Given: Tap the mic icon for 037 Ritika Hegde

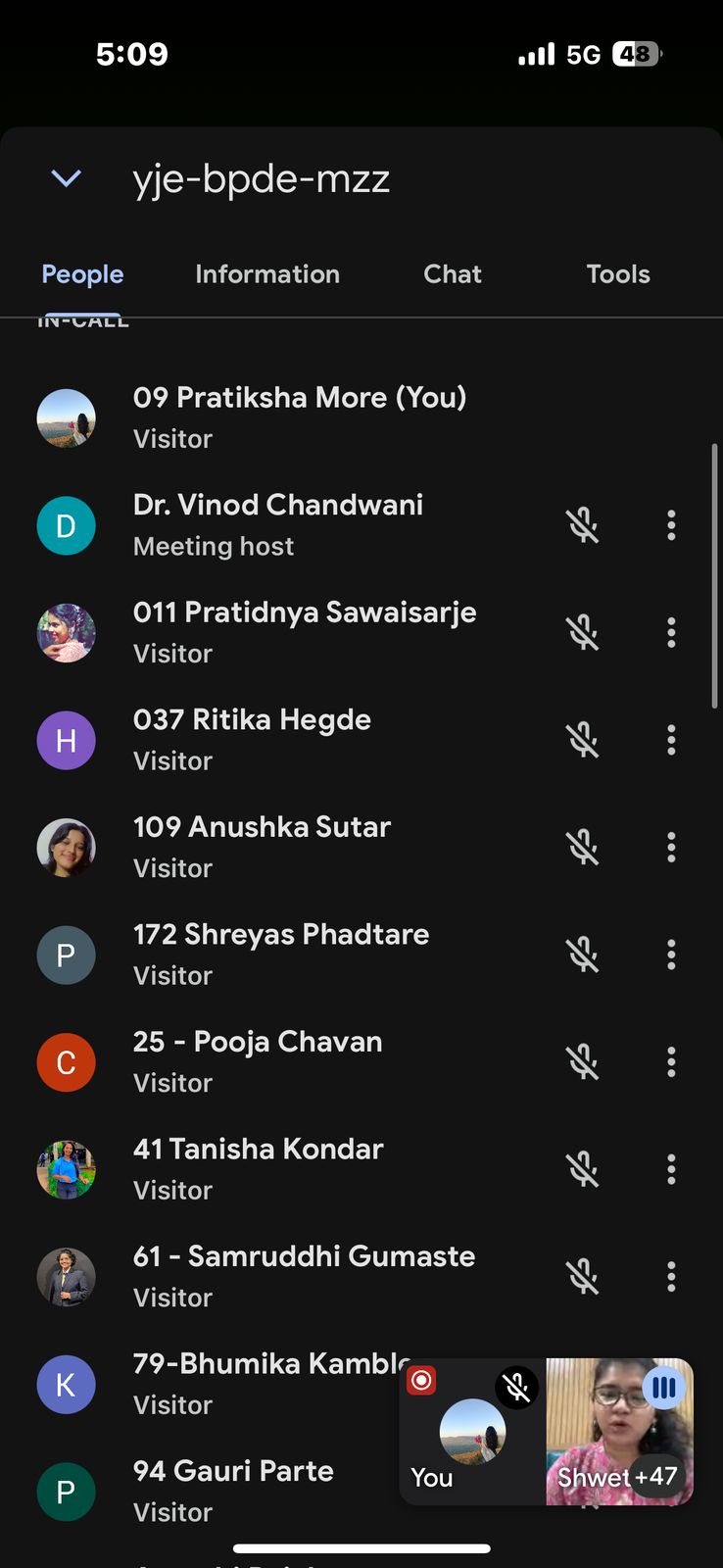Looking at the screenshot, I should 583,741.
